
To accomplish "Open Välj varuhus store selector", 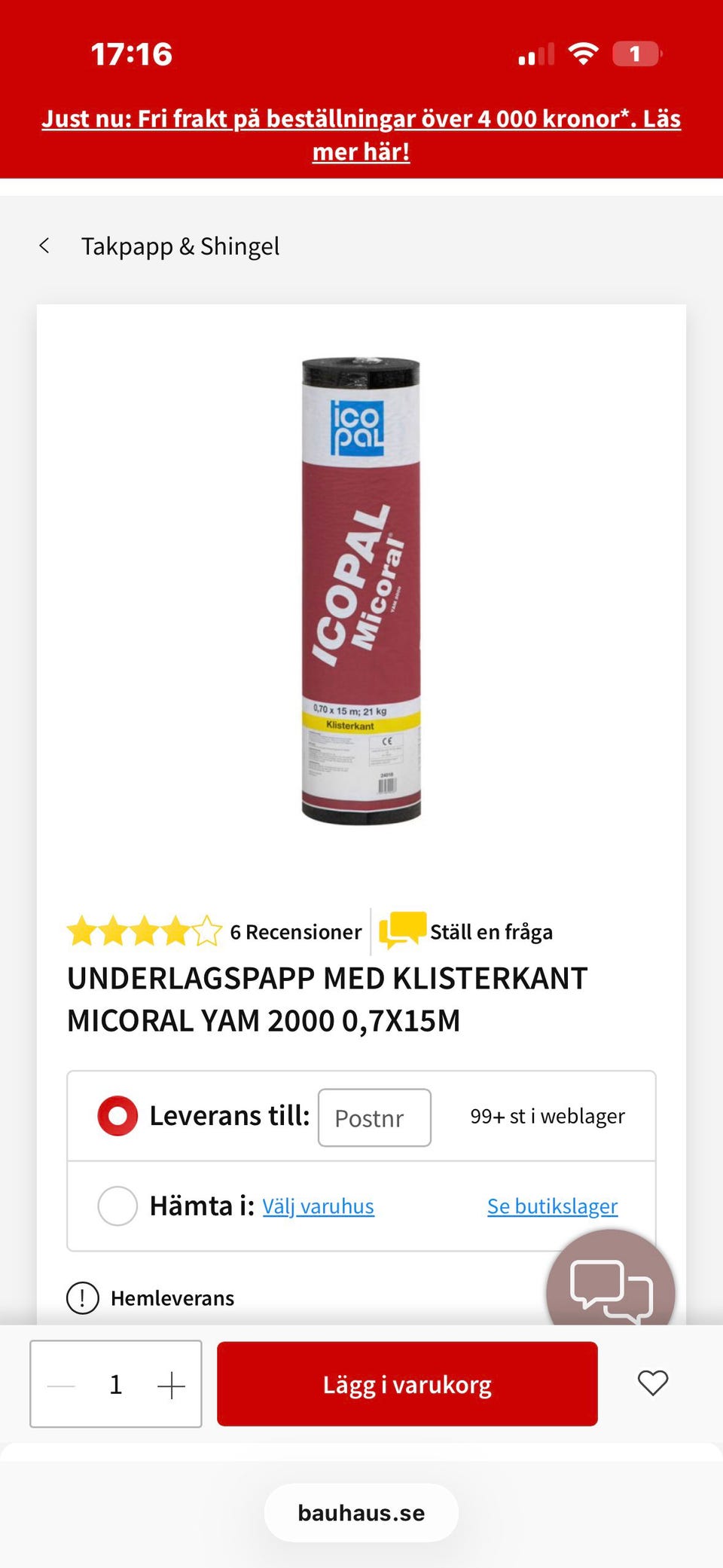I will tap(318, 1206).
